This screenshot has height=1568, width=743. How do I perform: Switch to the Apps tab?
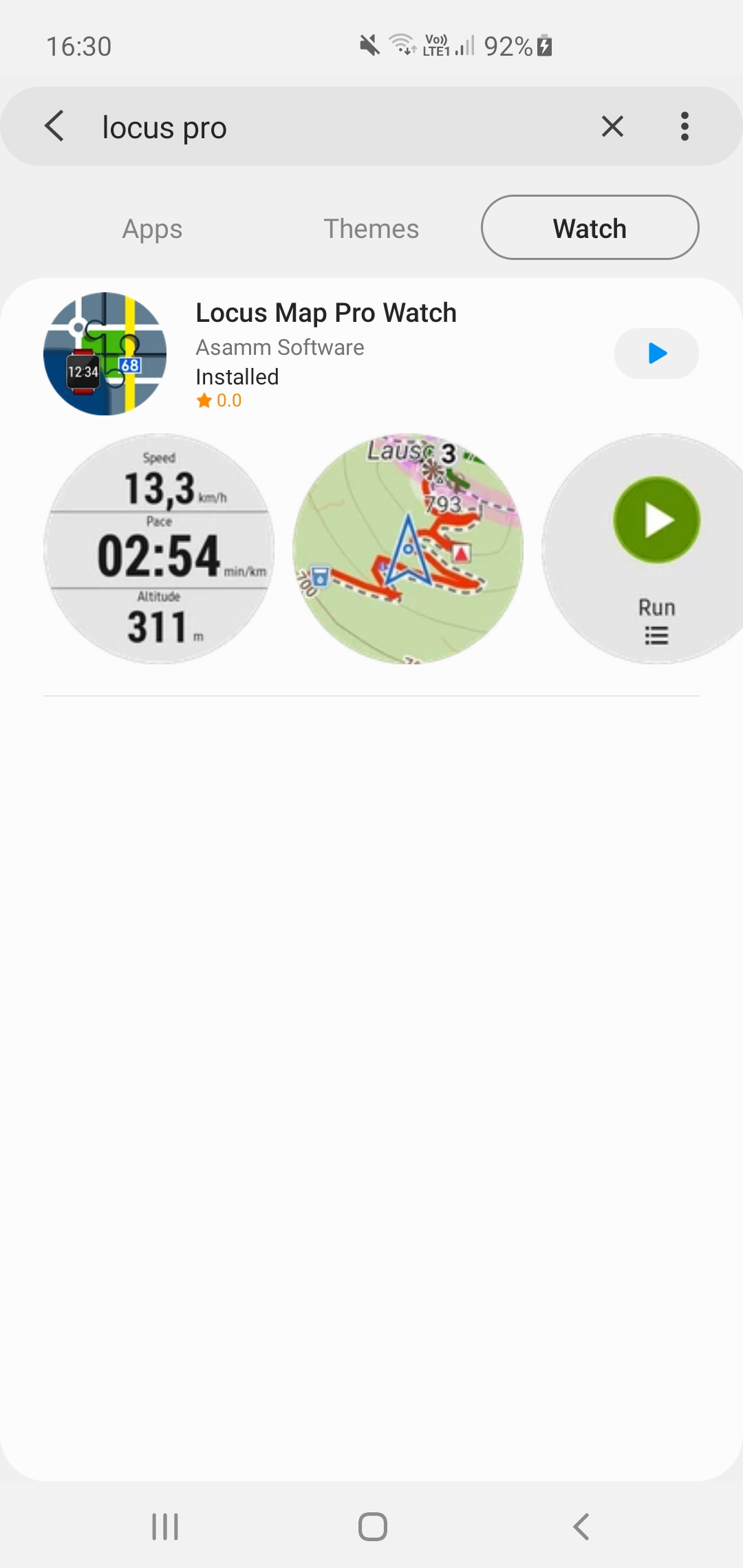coord(153,229)
